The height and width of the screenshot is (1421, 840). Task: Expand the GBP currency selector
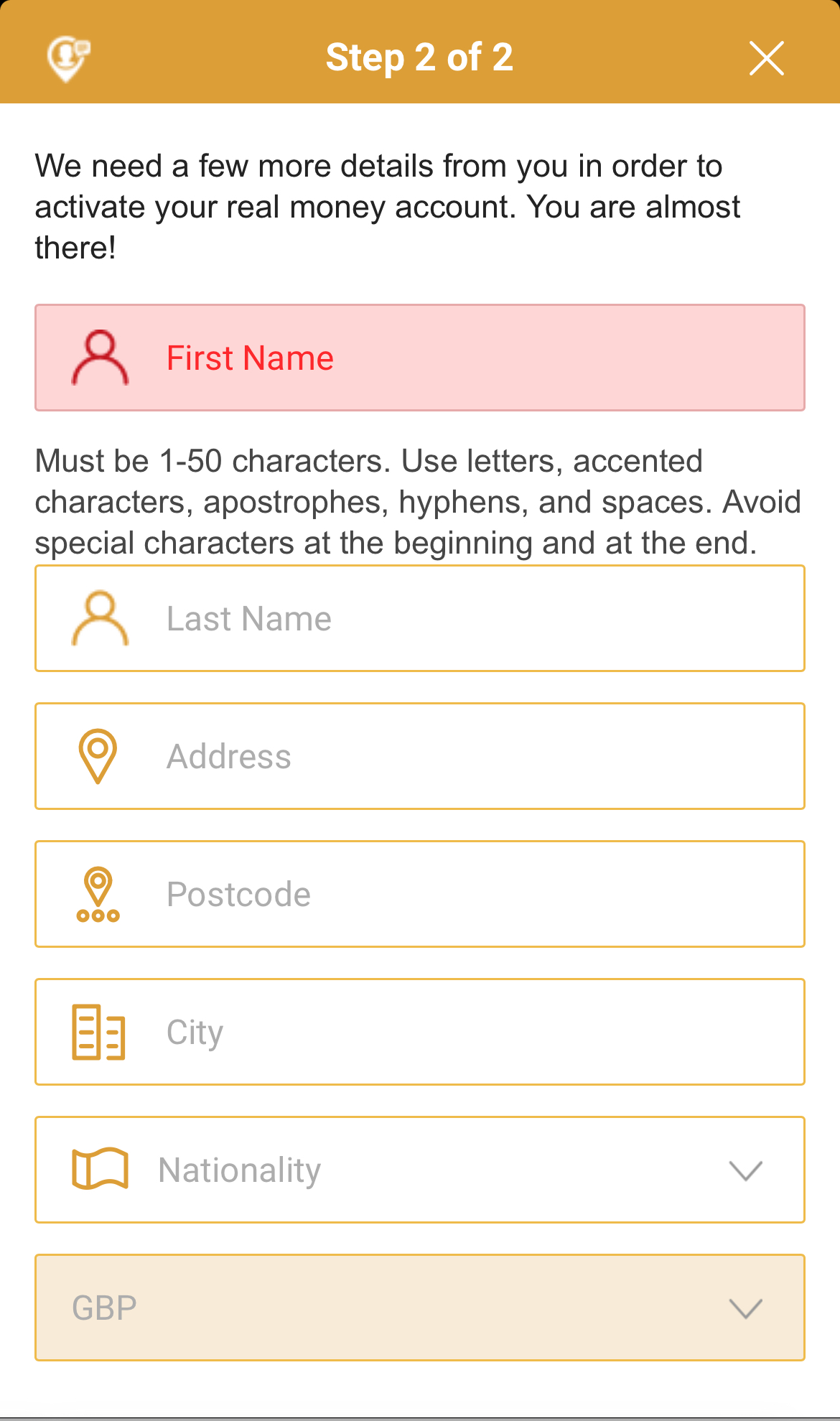coord(420,1308)
